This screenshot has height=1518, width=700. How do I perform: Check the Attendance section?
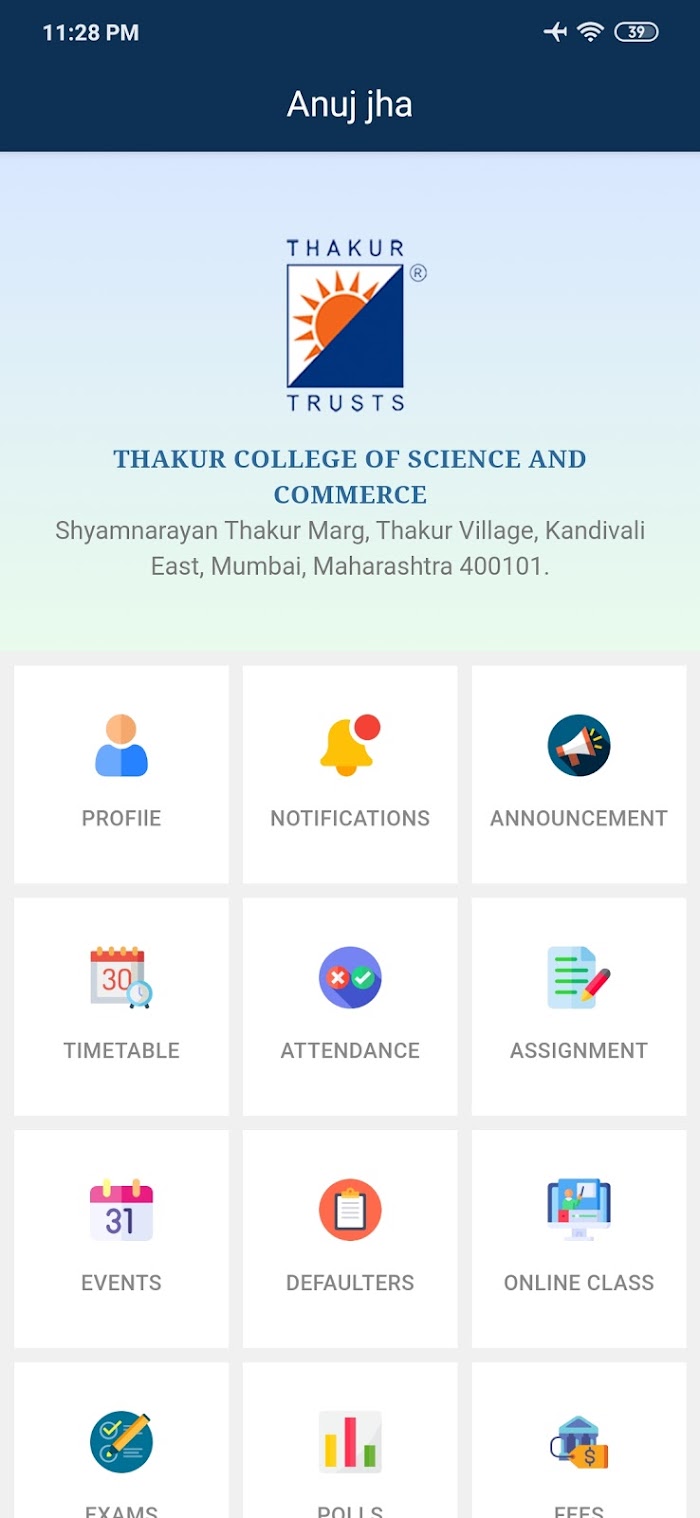point(350,1006)
